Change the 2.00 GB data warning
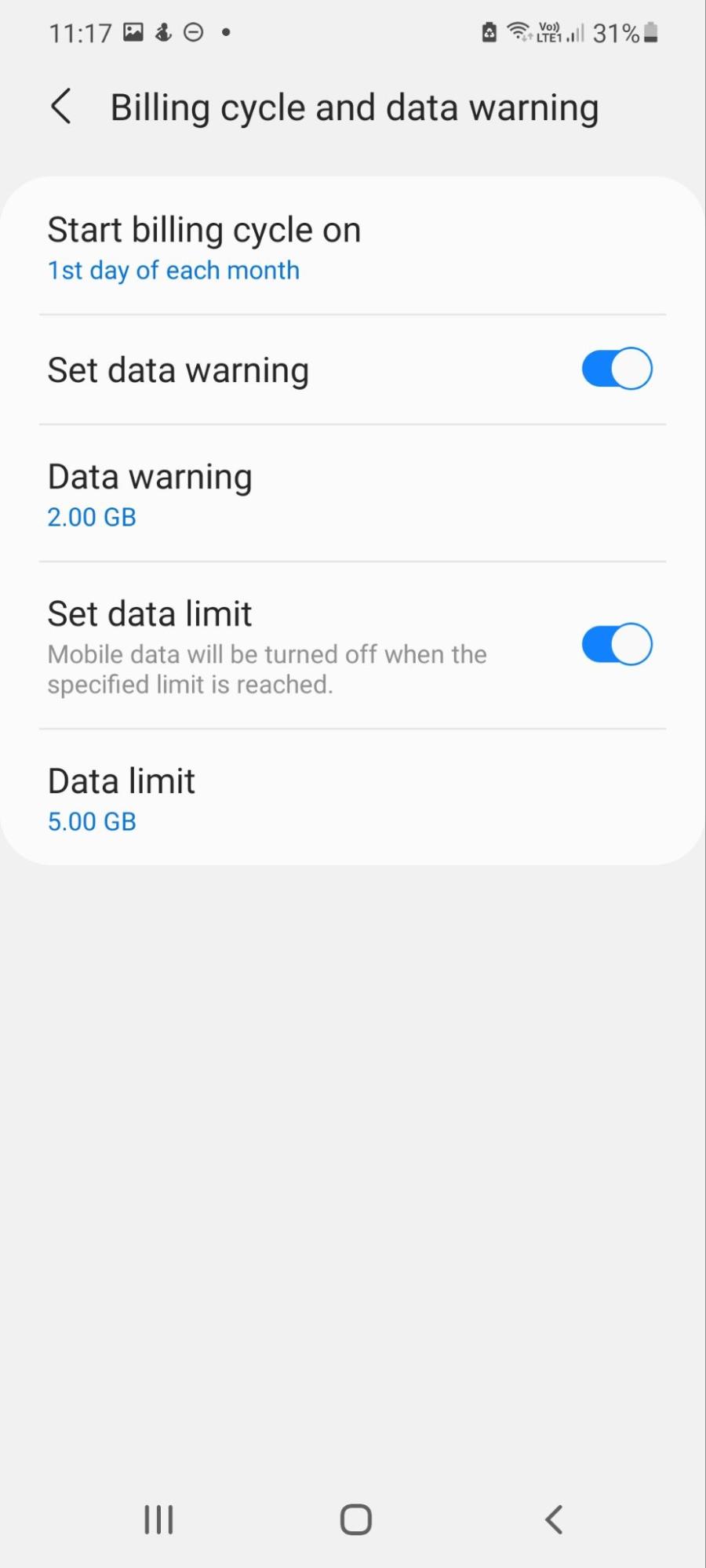Image resolution: width=706 pixels, height=1568 pixels. [353, 494]
